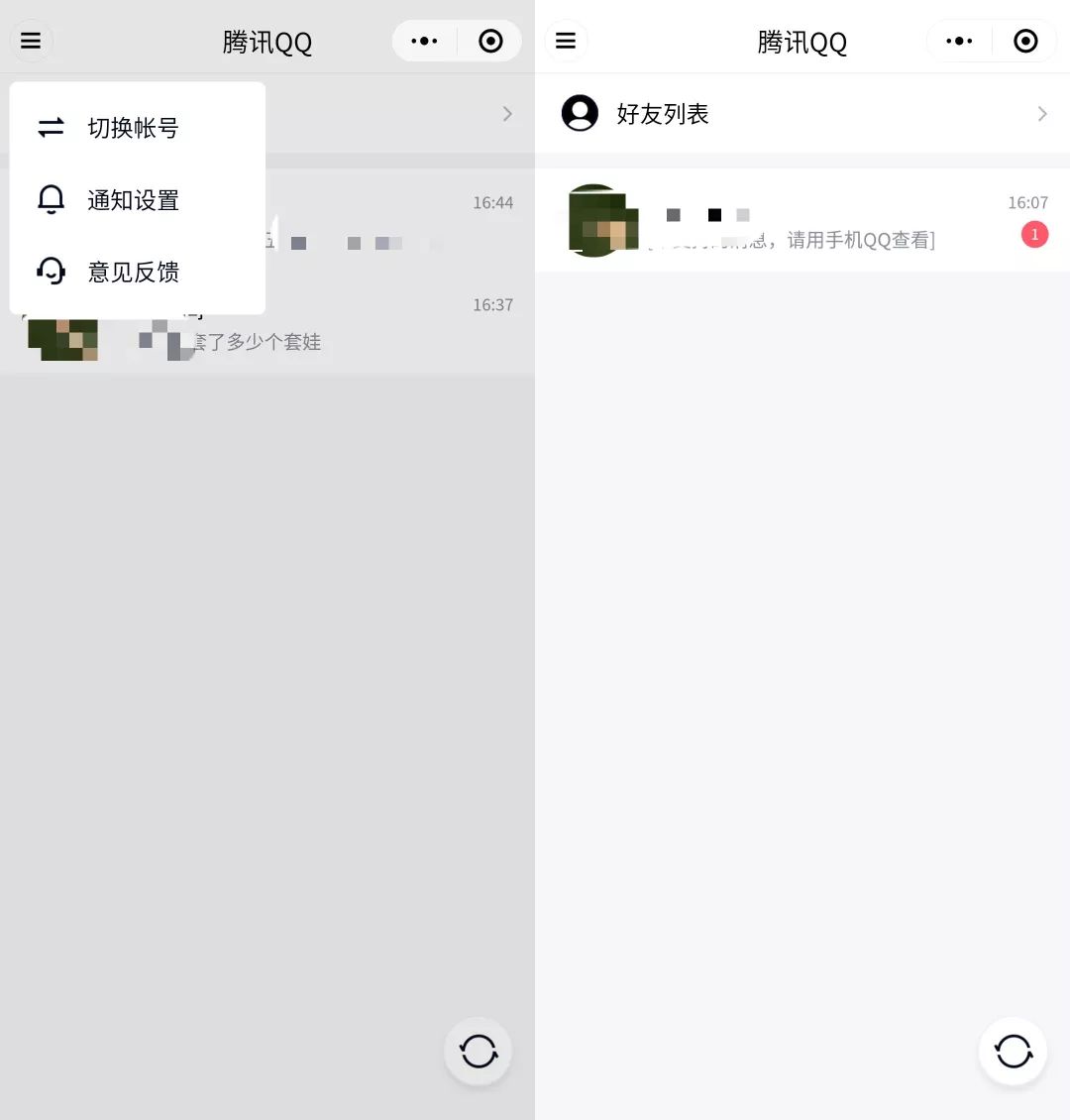
Task: Click the bell icon beside 通知设置
Action: (x=51, y=199)
